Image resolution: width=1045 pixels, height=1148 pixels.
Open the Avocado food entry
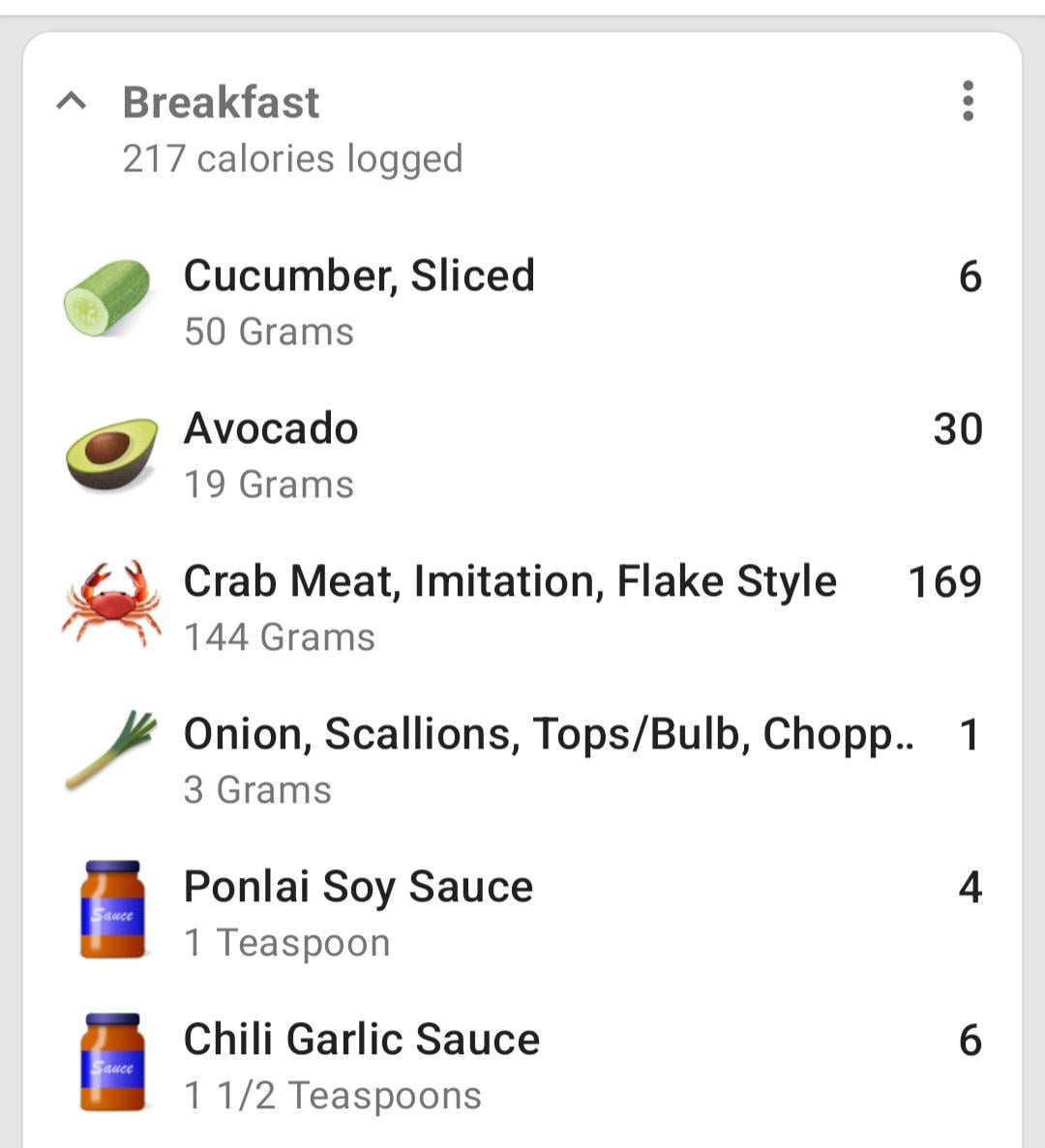click(x=271, y=428)
